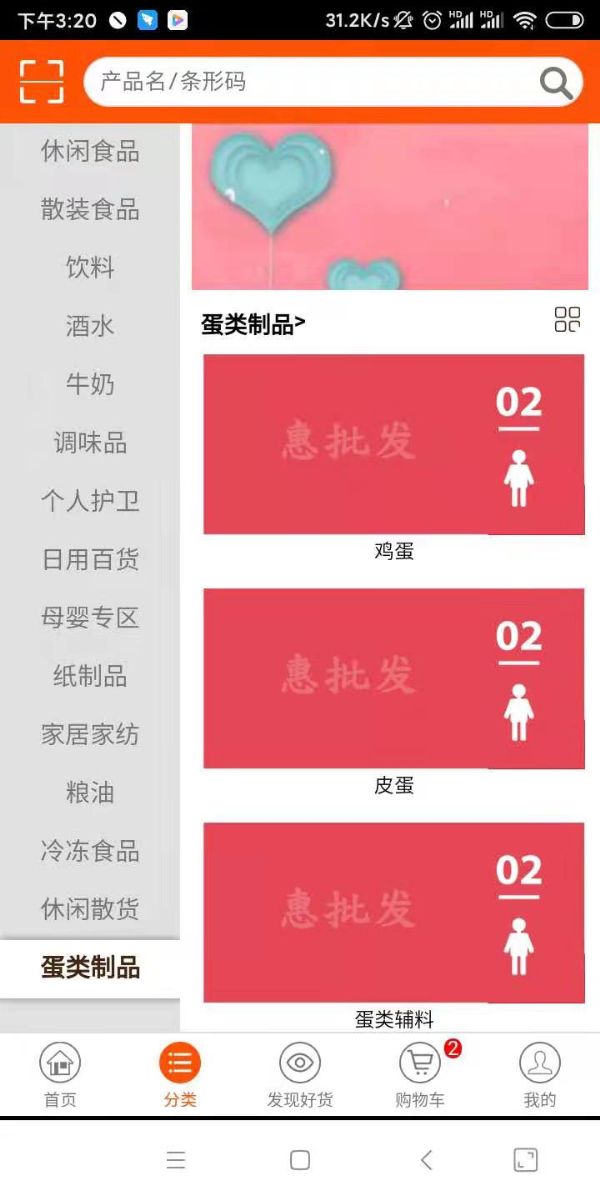Select the 调味品 category
Screen dimensions: 600x1200
click(x=90, y=443)
